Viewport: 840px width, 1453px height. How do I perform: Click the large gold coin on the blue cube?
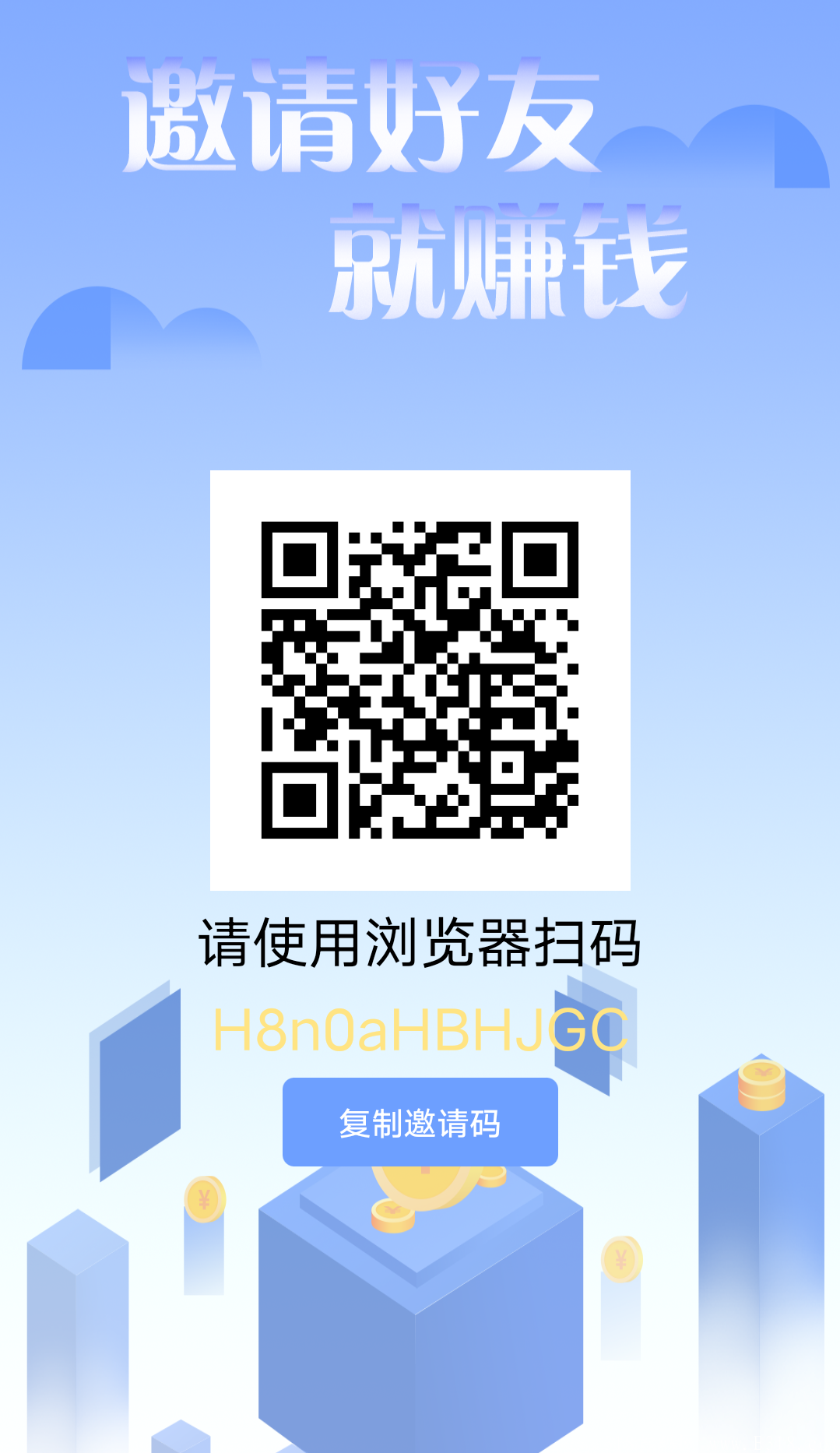424,1184
